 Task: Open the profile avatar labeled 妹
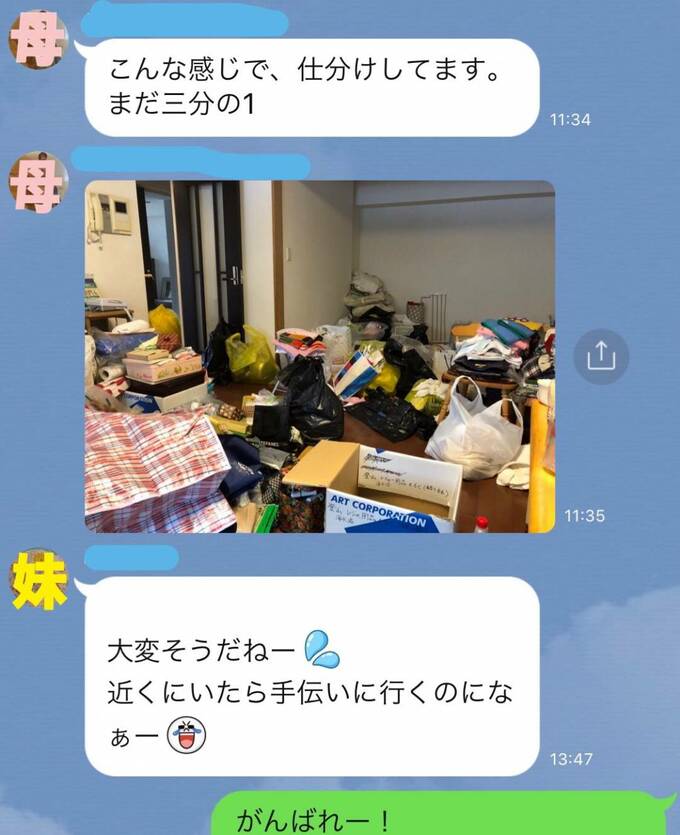(x=38, y=580)
